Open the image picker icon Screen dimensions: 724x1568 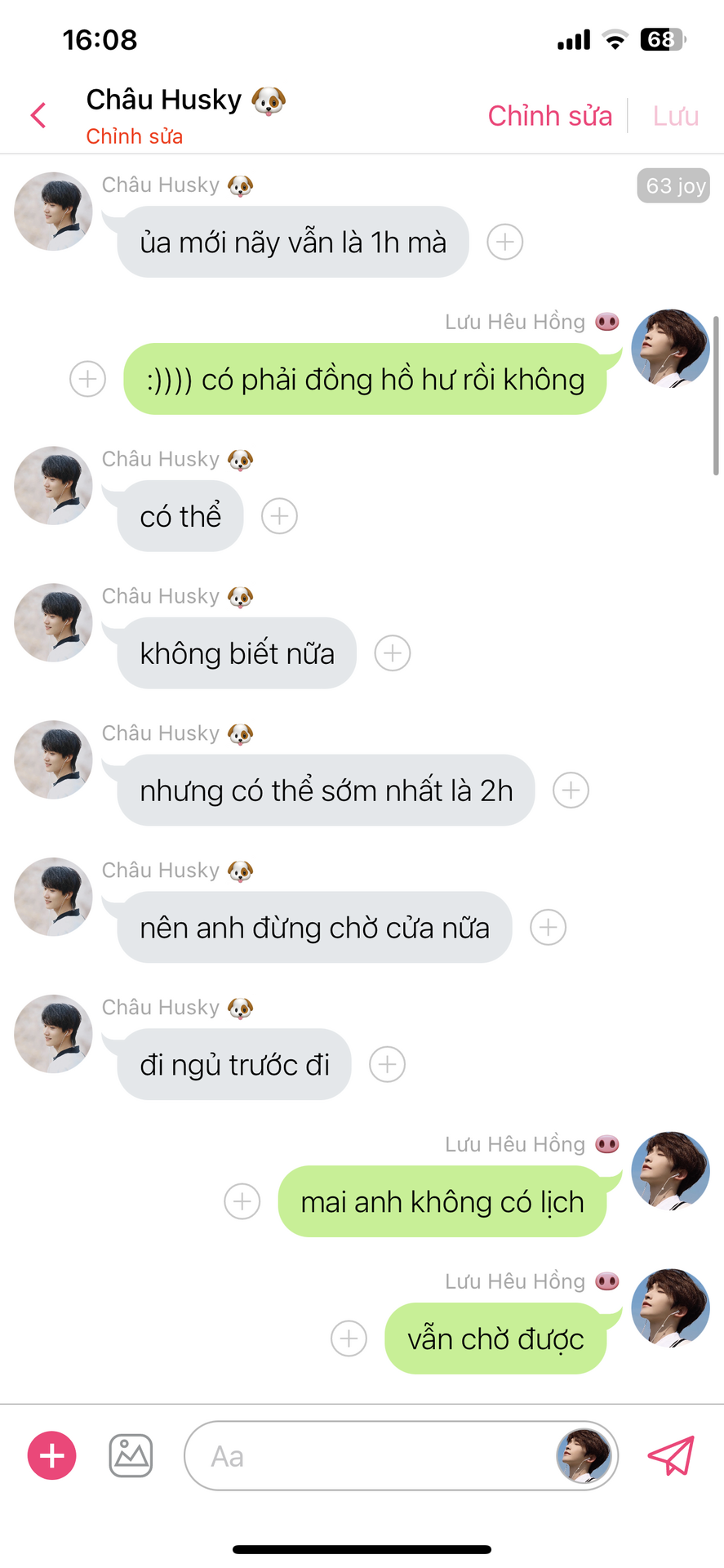[x=131, y=1455]
